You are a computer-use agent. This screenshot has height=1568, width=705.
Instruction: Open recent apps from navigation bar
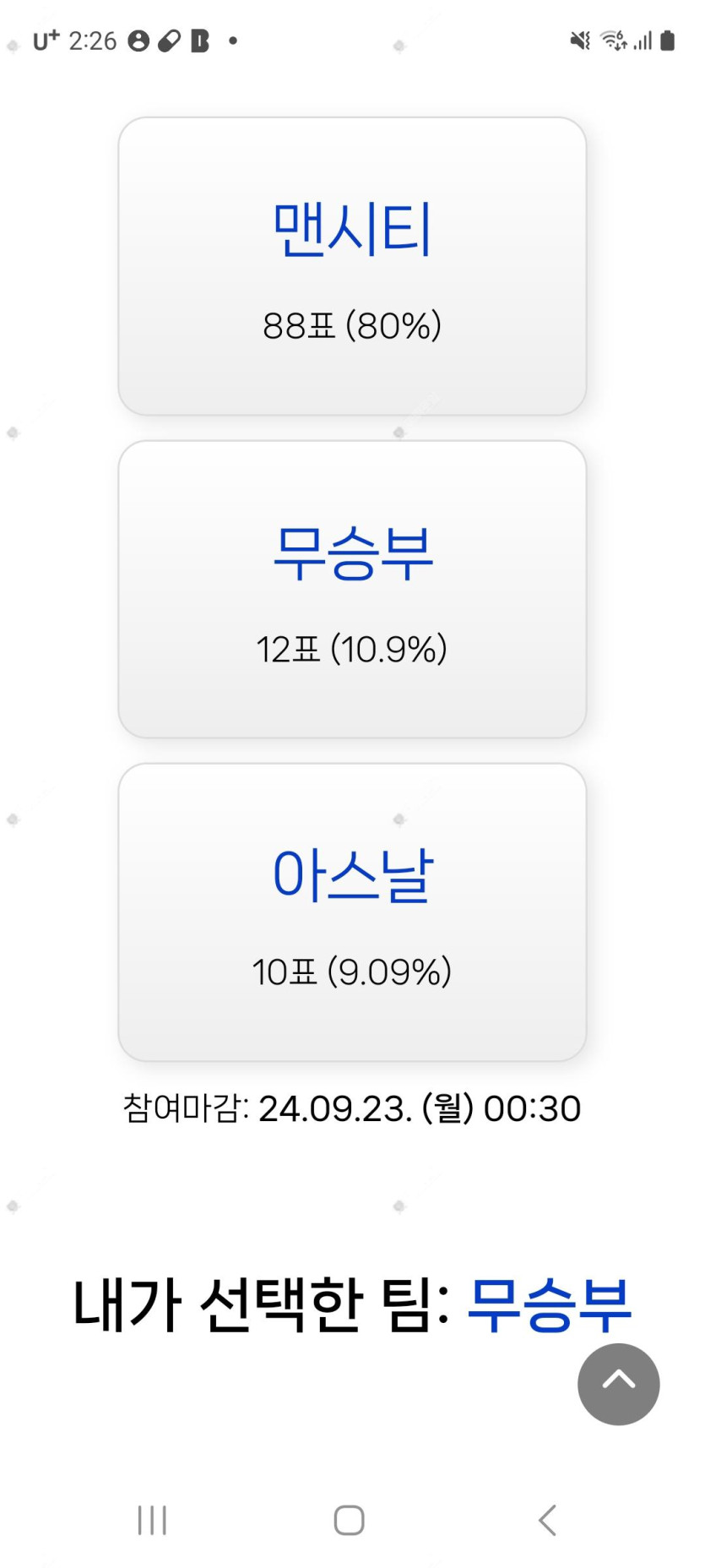(x=152, y=1520)
